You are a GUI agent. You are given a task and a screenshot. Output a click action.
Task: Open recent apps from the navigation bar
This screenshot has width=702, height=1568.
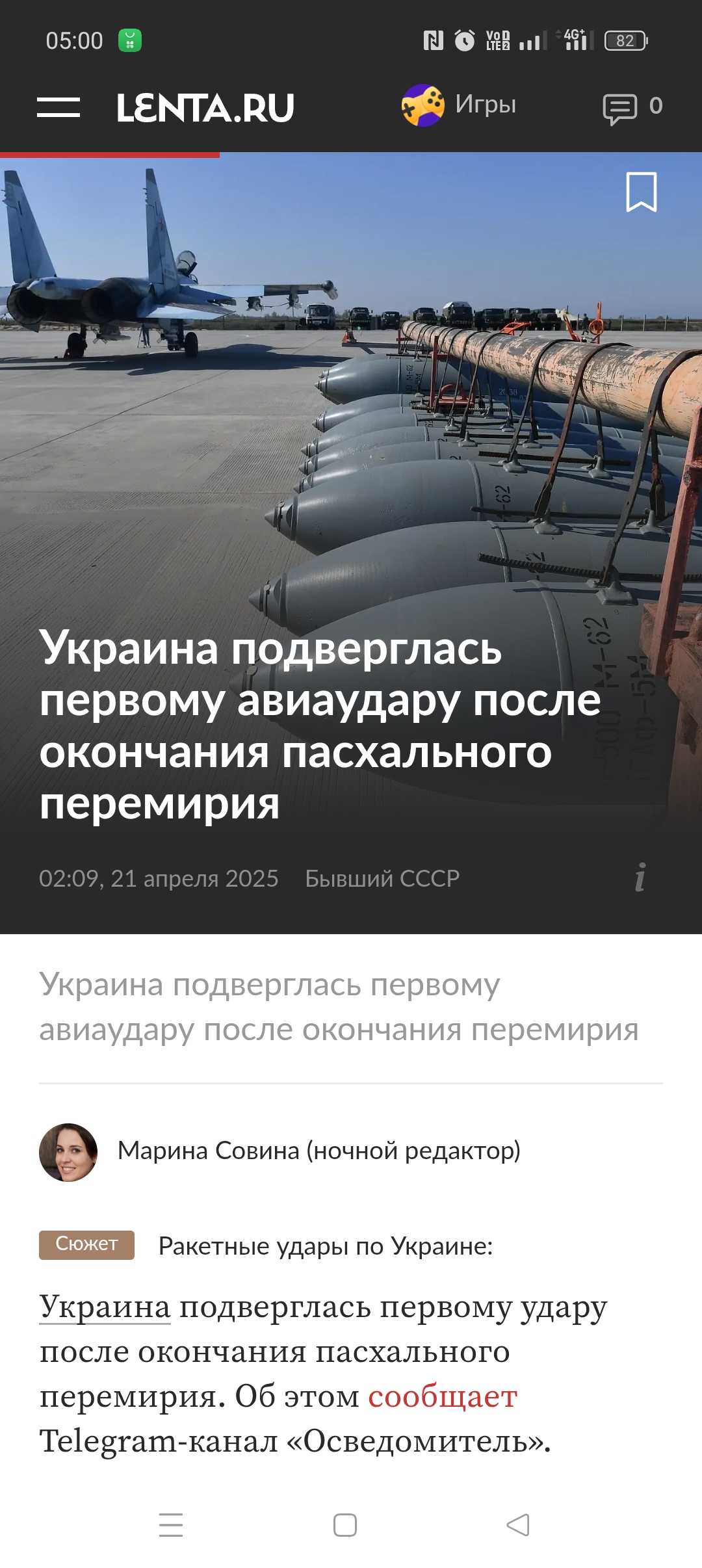coord(171,1524)
